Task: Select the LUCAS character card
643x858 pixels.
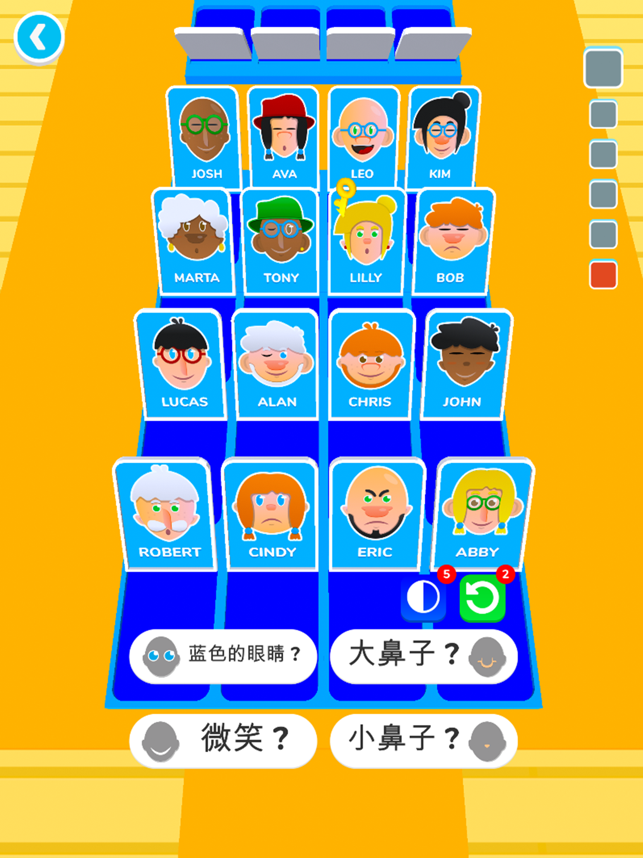Action: 183,363
